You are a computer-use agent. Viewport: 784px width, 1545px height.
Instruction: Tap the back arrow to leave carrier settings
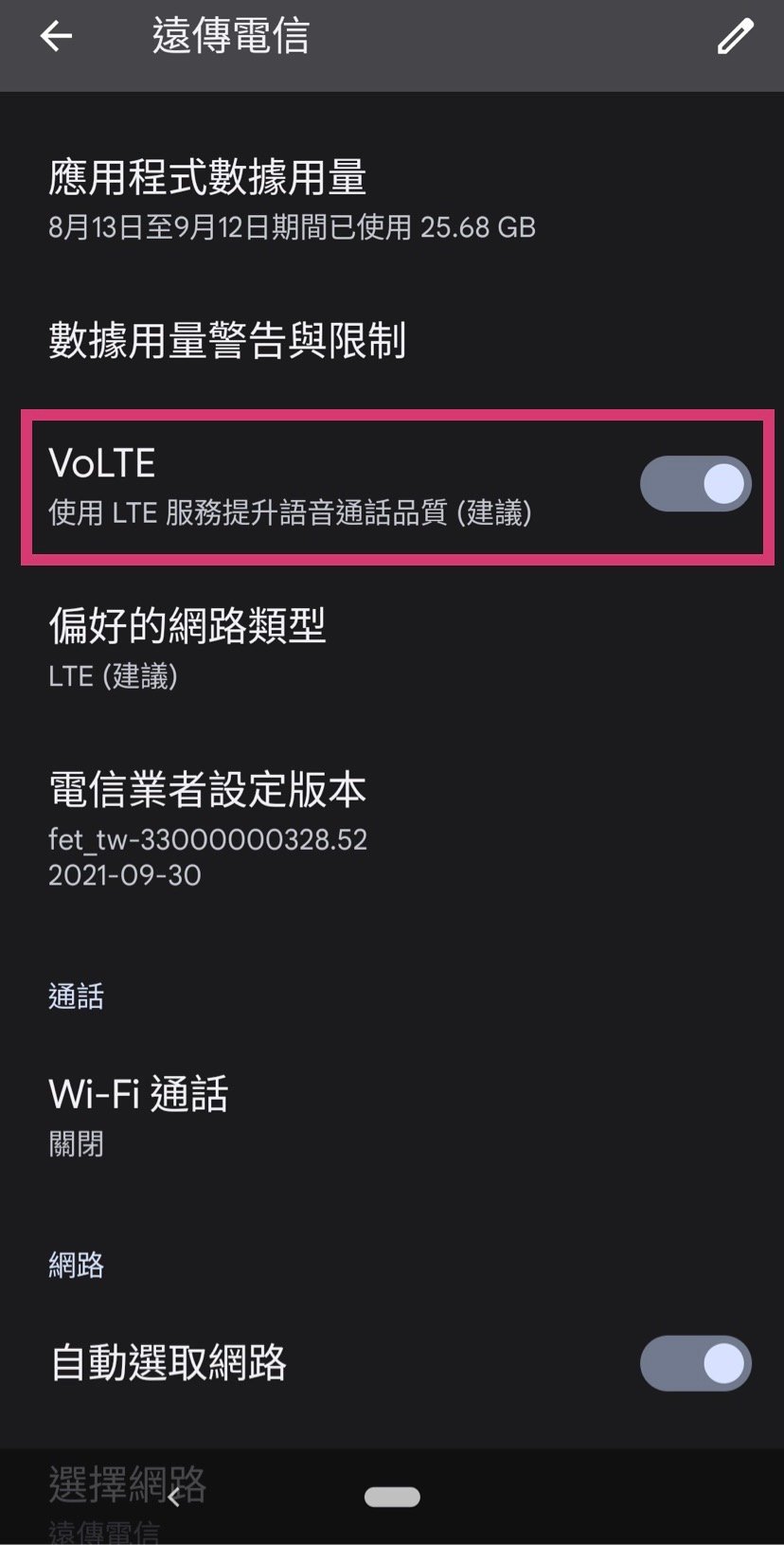[x=54, y=35]
